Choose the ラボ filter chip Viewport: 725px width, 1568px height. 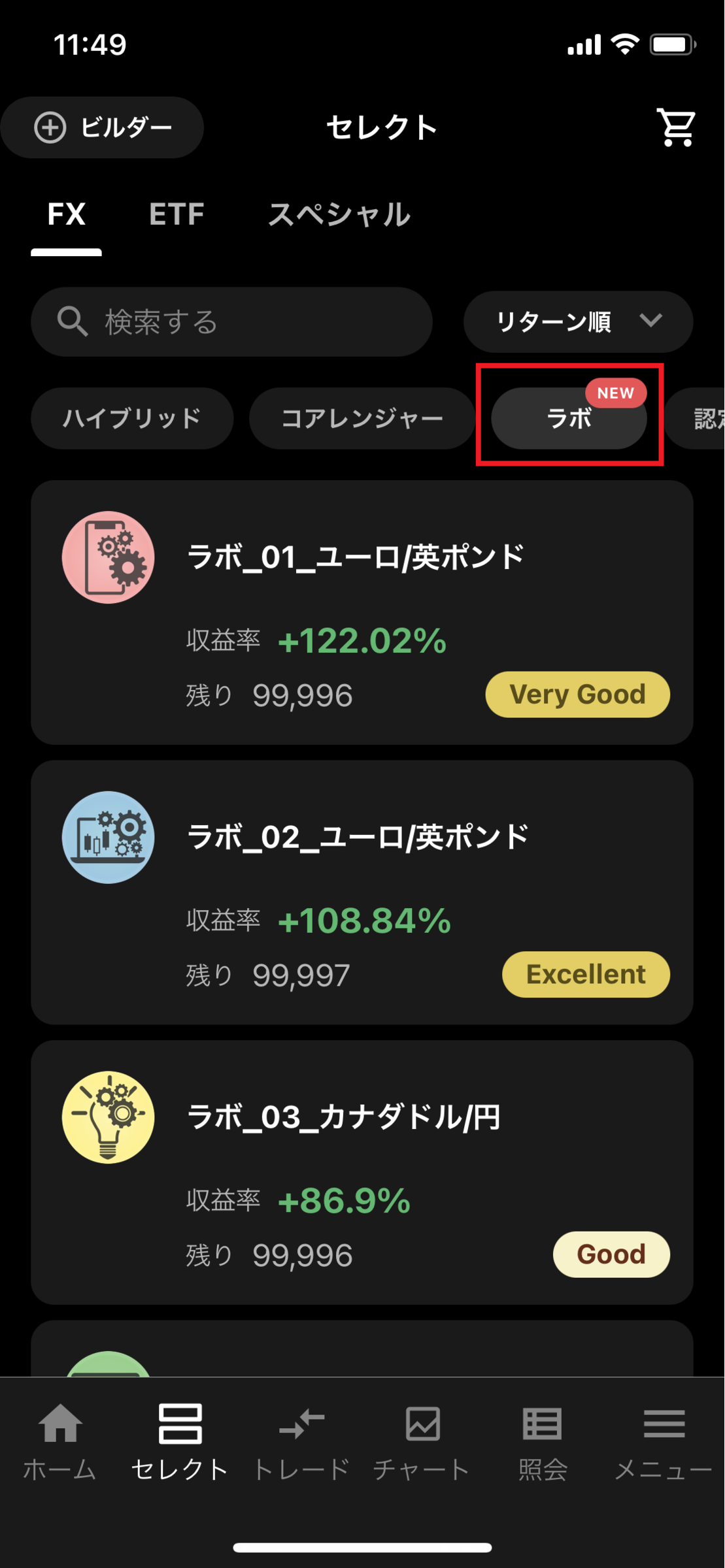pos(569,418)
